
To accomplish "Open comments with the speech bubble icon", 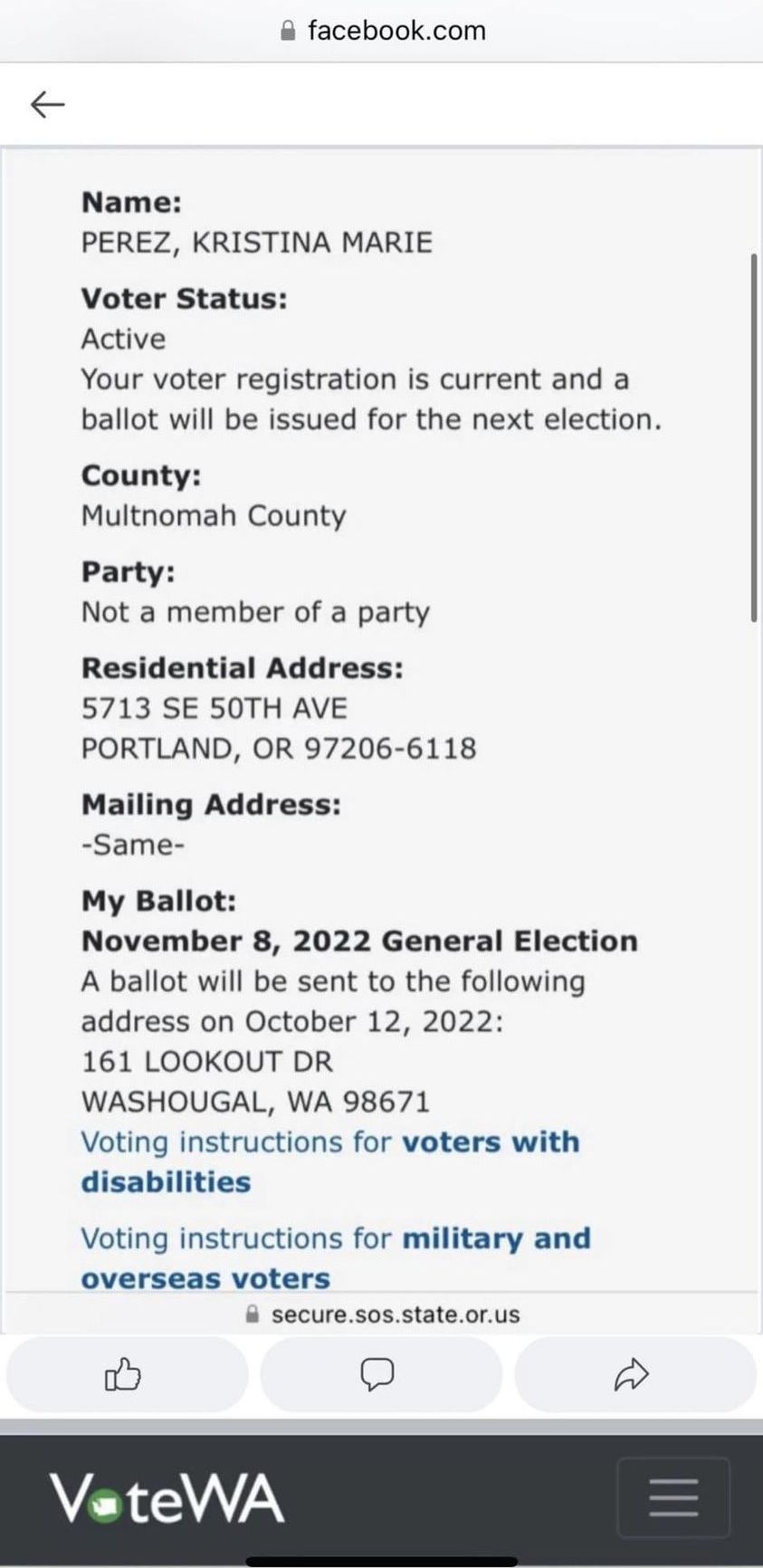I will click(380, 1374).
